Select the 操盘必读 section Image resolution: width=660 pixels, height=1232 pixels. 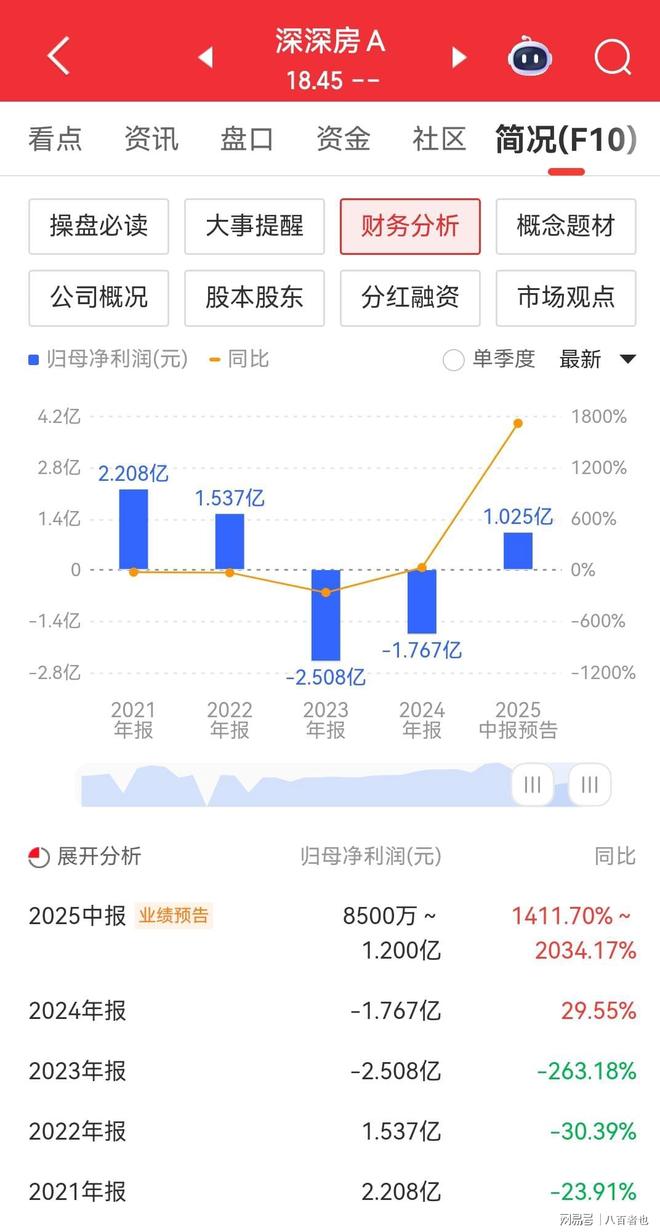point(99,226)
